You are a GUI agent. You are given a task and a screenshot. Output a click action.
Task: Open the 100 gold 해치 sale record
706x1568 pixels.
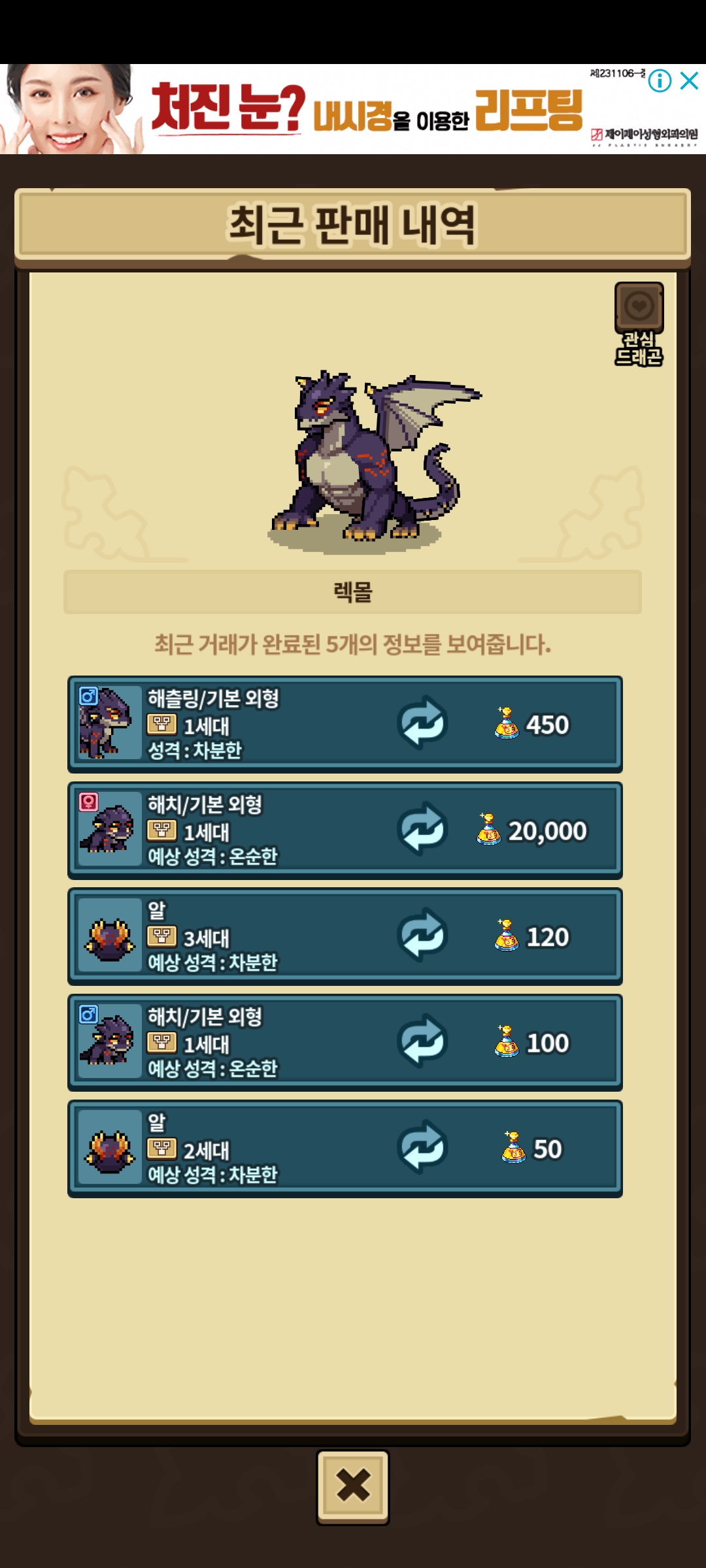click(x=345, y=1043)
